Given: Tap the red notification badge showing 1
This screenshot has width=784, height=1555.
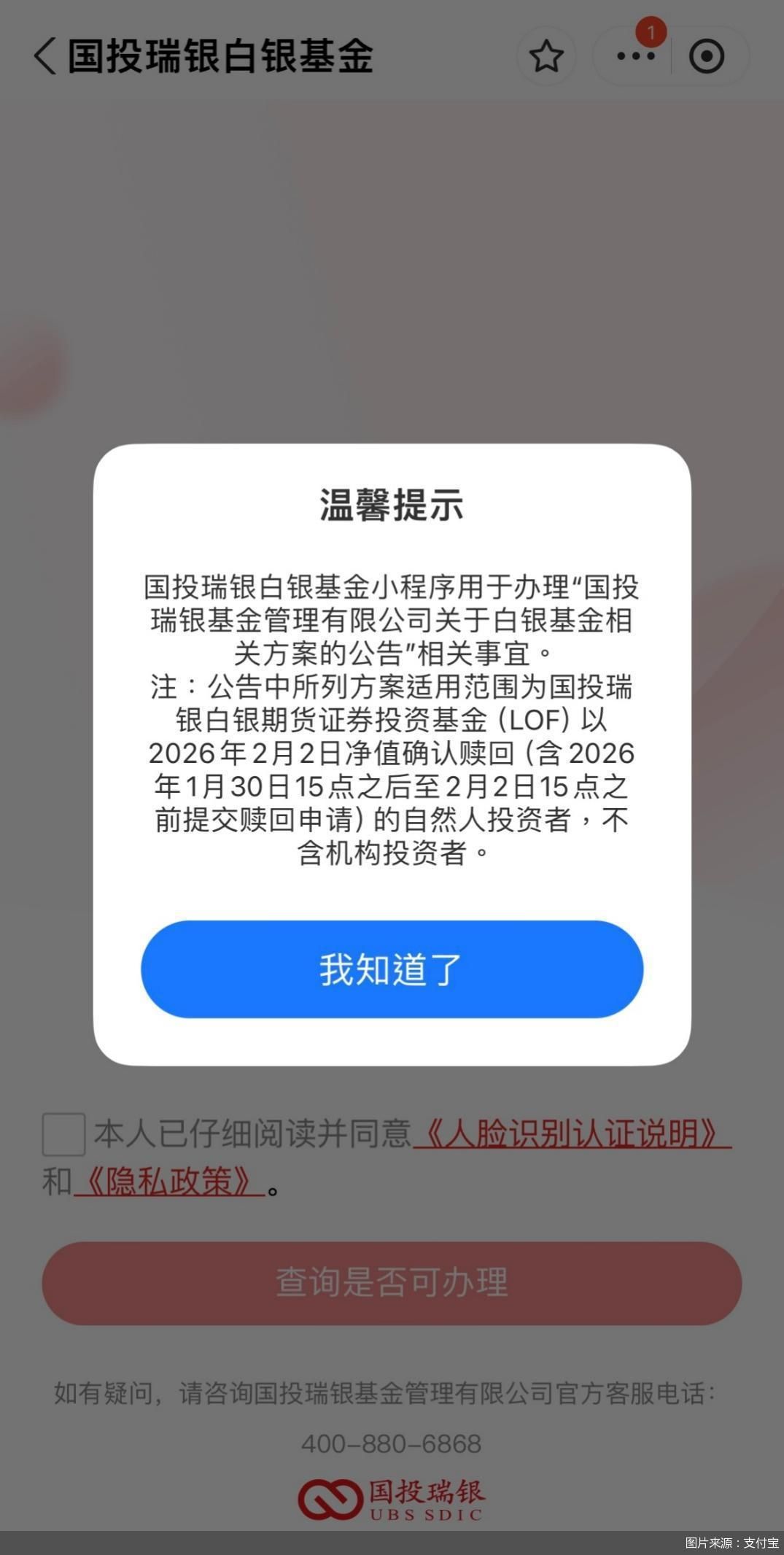Looking at the screenshot, I should [651, 31].
